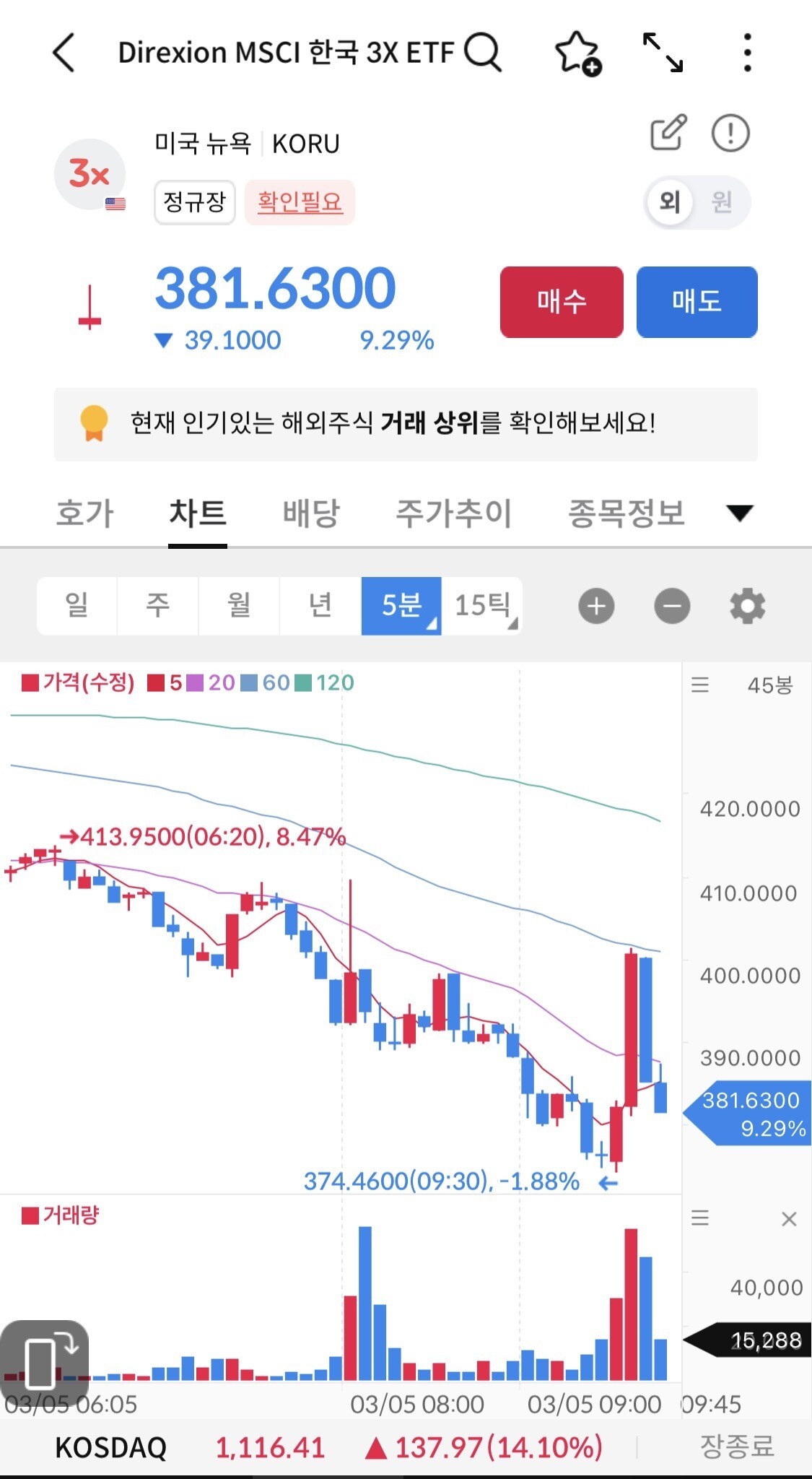Close the 거래량 volume panel

tap(789, 1219)
